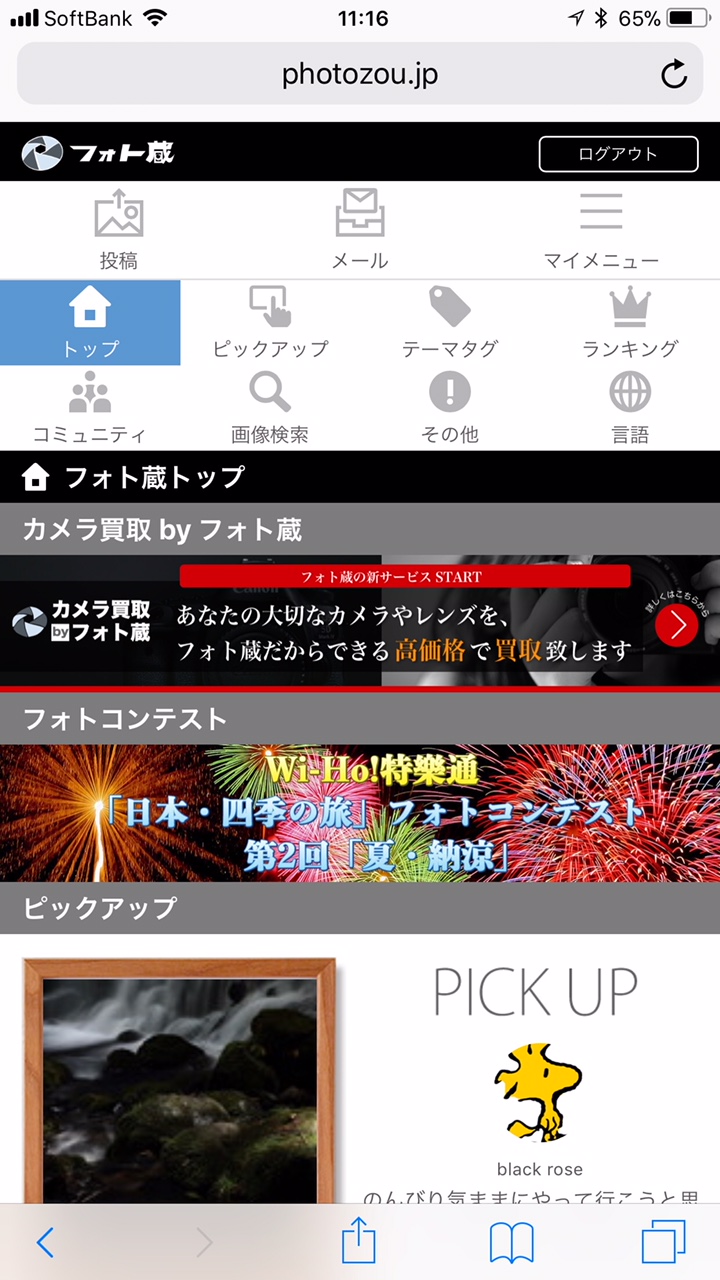Open the フォトコンテスト fireworks banner
The width and height of the screenshot is (720, 1280).
coord(360,812)
